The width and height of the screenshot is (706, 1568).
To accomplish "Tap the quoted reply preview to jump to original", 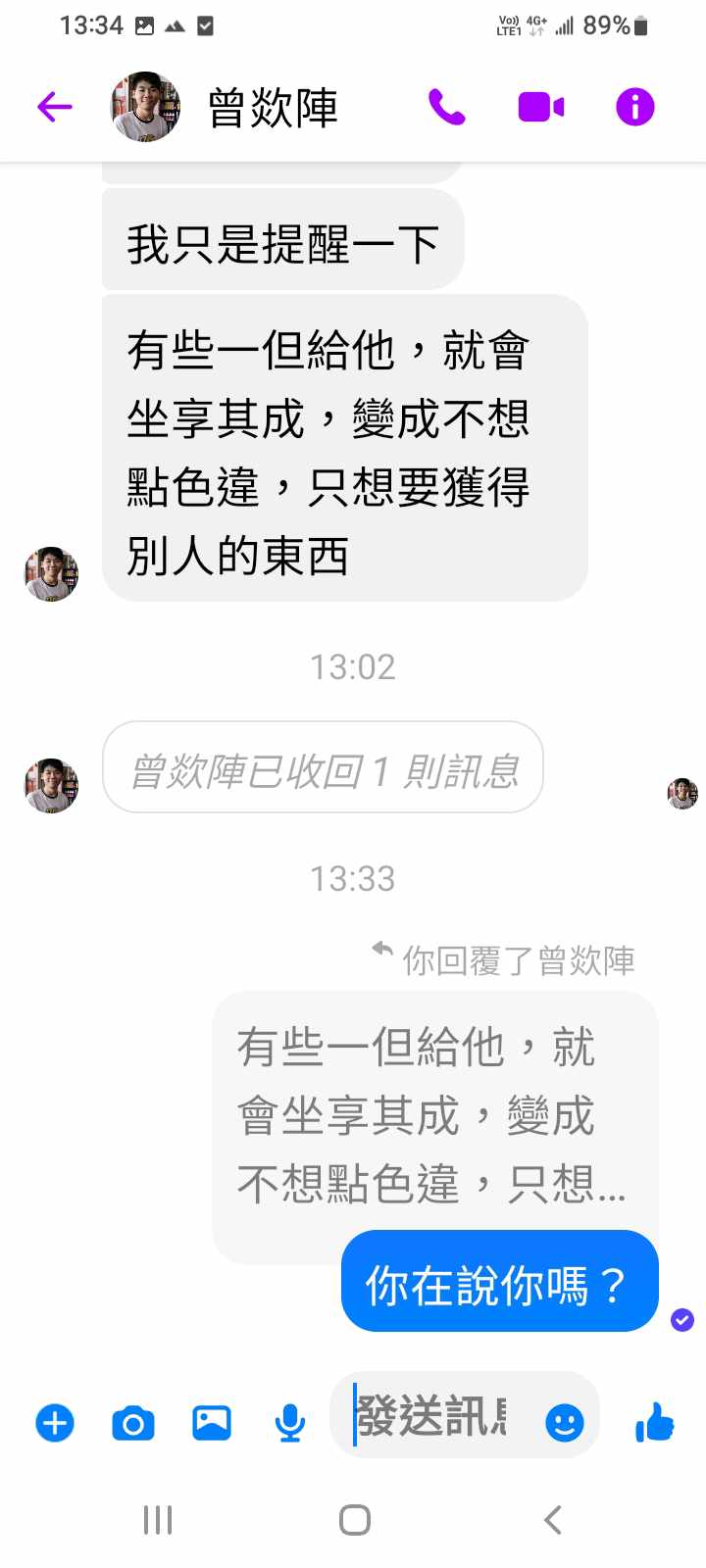I will [x=431, y=1115].
